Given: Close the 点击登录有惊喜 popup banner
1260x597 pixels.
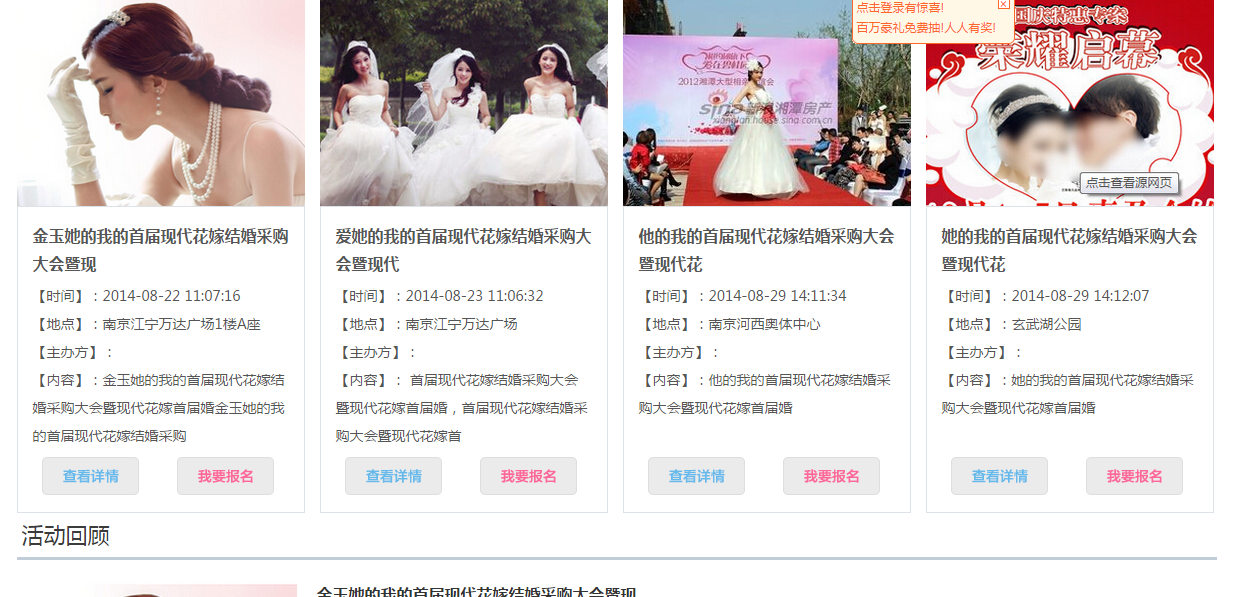Looking at the screenshot, I should (x=1003, y=4).
